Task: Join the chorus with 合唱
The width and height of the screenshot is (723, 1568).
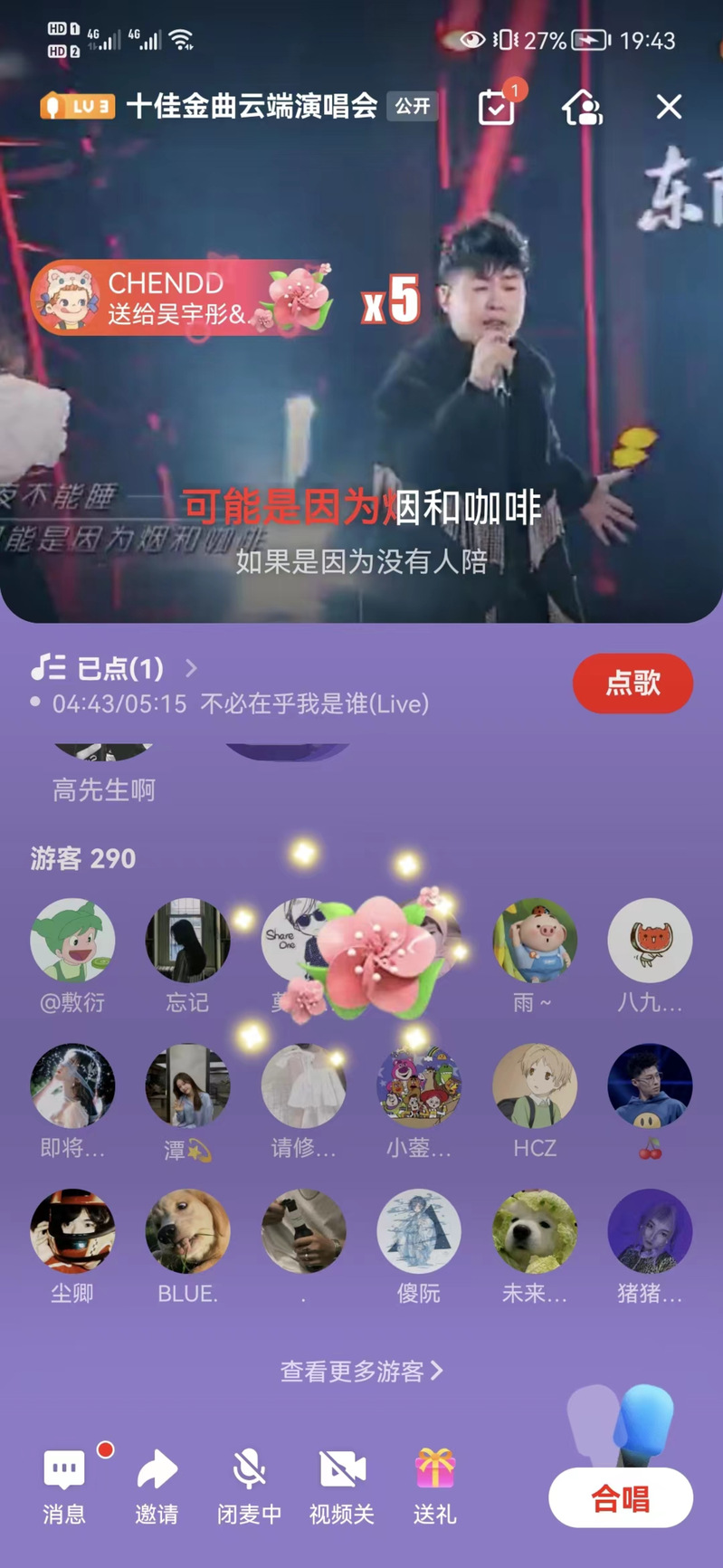Action: [x=621, y=1498]
